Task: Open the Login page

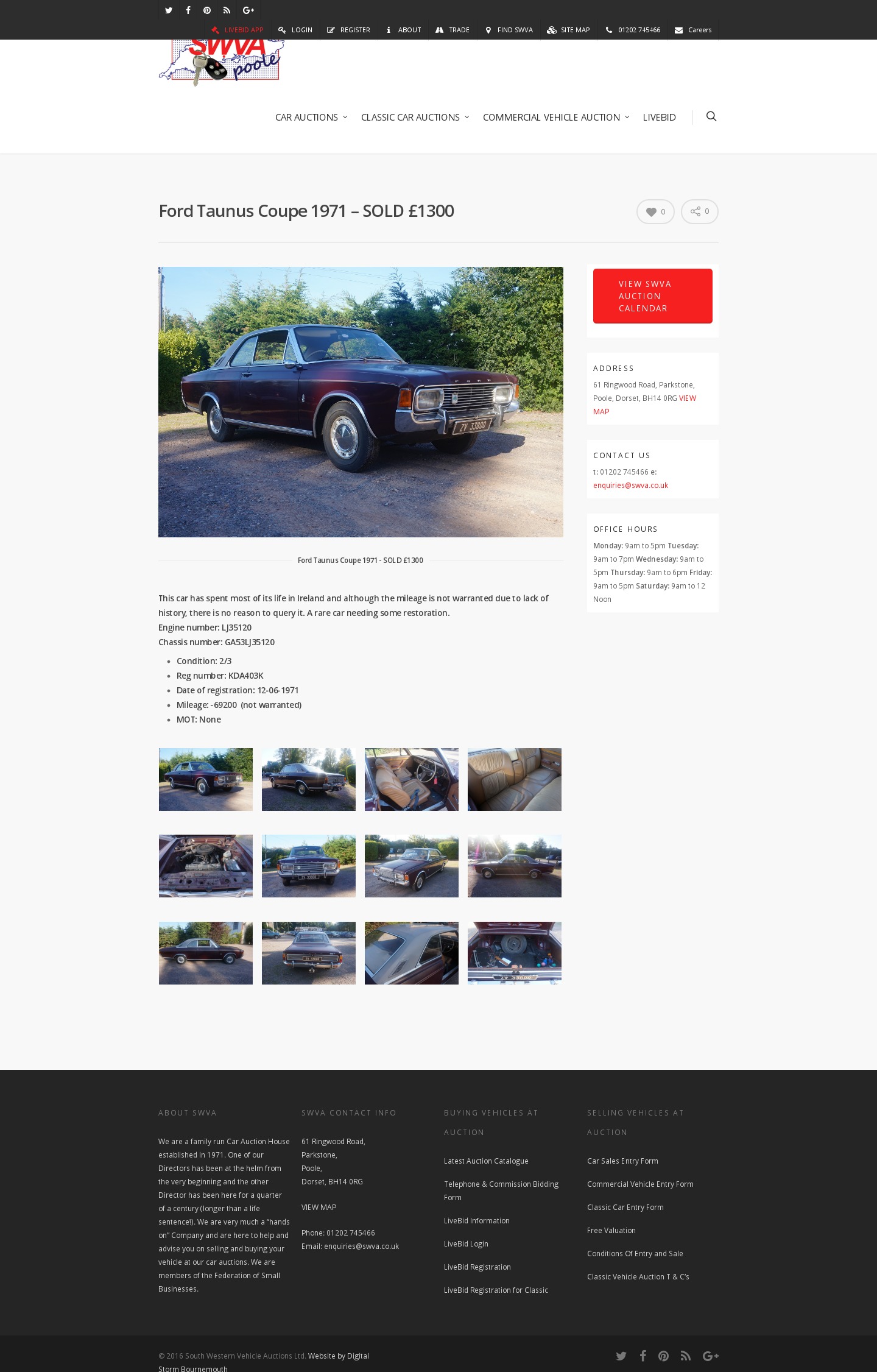Action: [295, 30]
